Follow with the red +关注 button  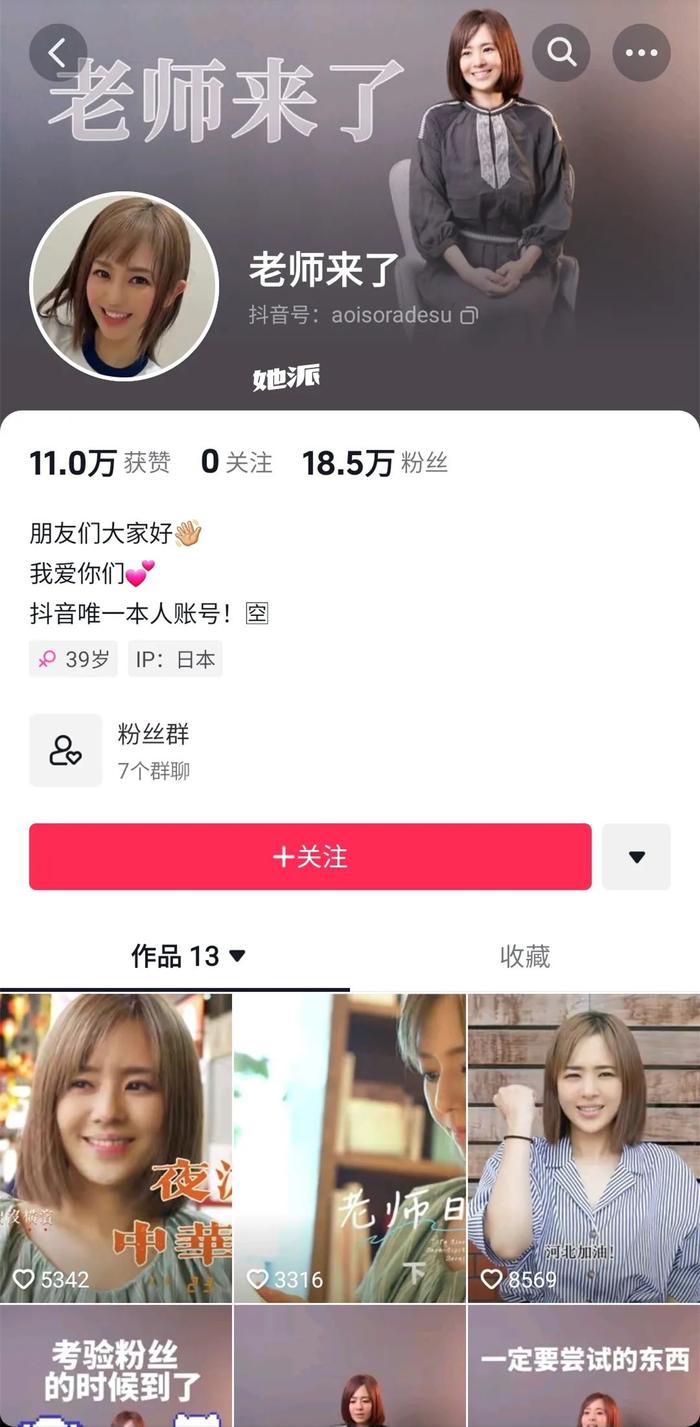[x=310, y=857]
